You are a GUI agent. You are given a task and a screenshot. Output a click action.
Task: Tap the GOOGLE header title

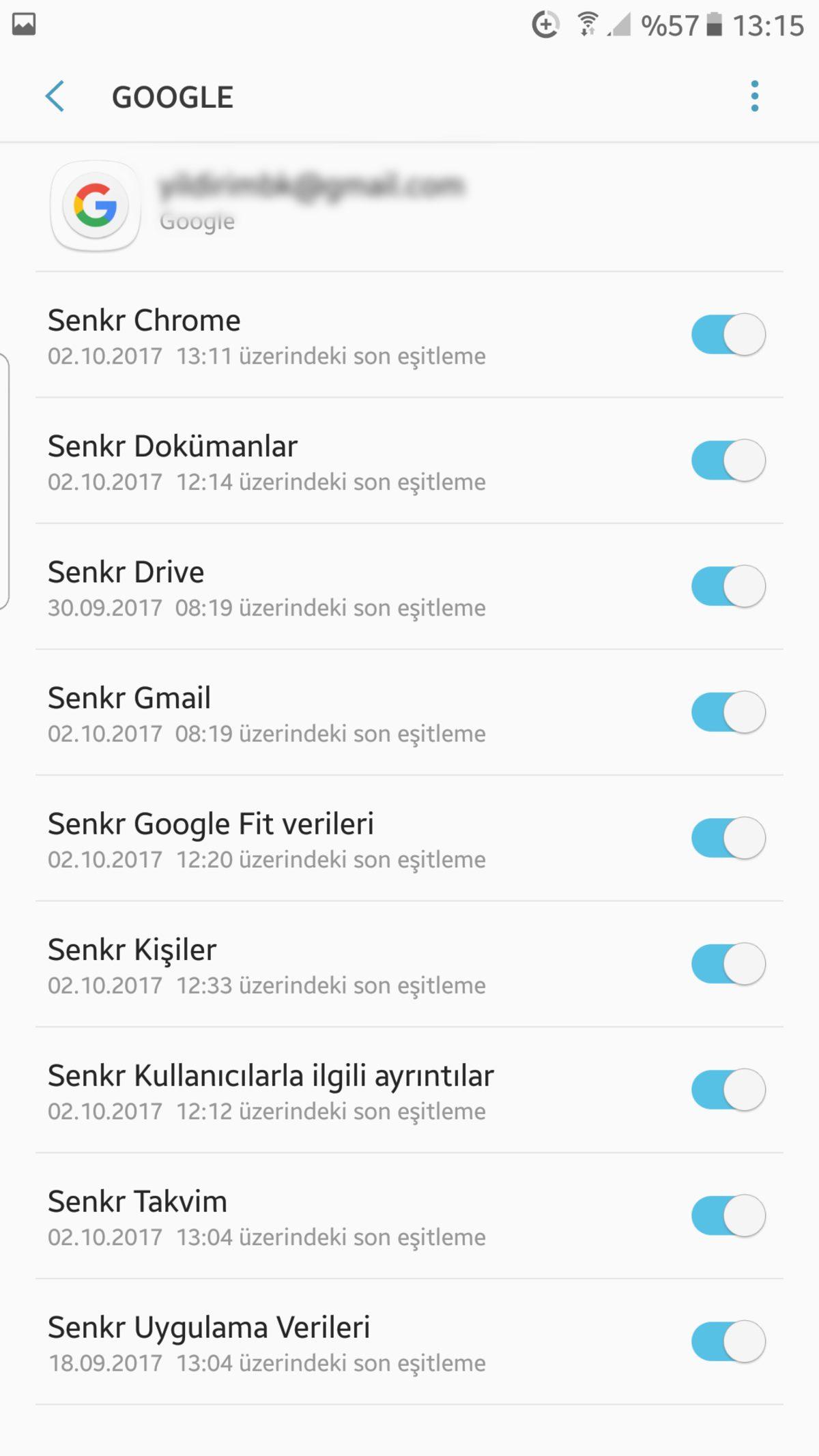[x=173, y=96]
